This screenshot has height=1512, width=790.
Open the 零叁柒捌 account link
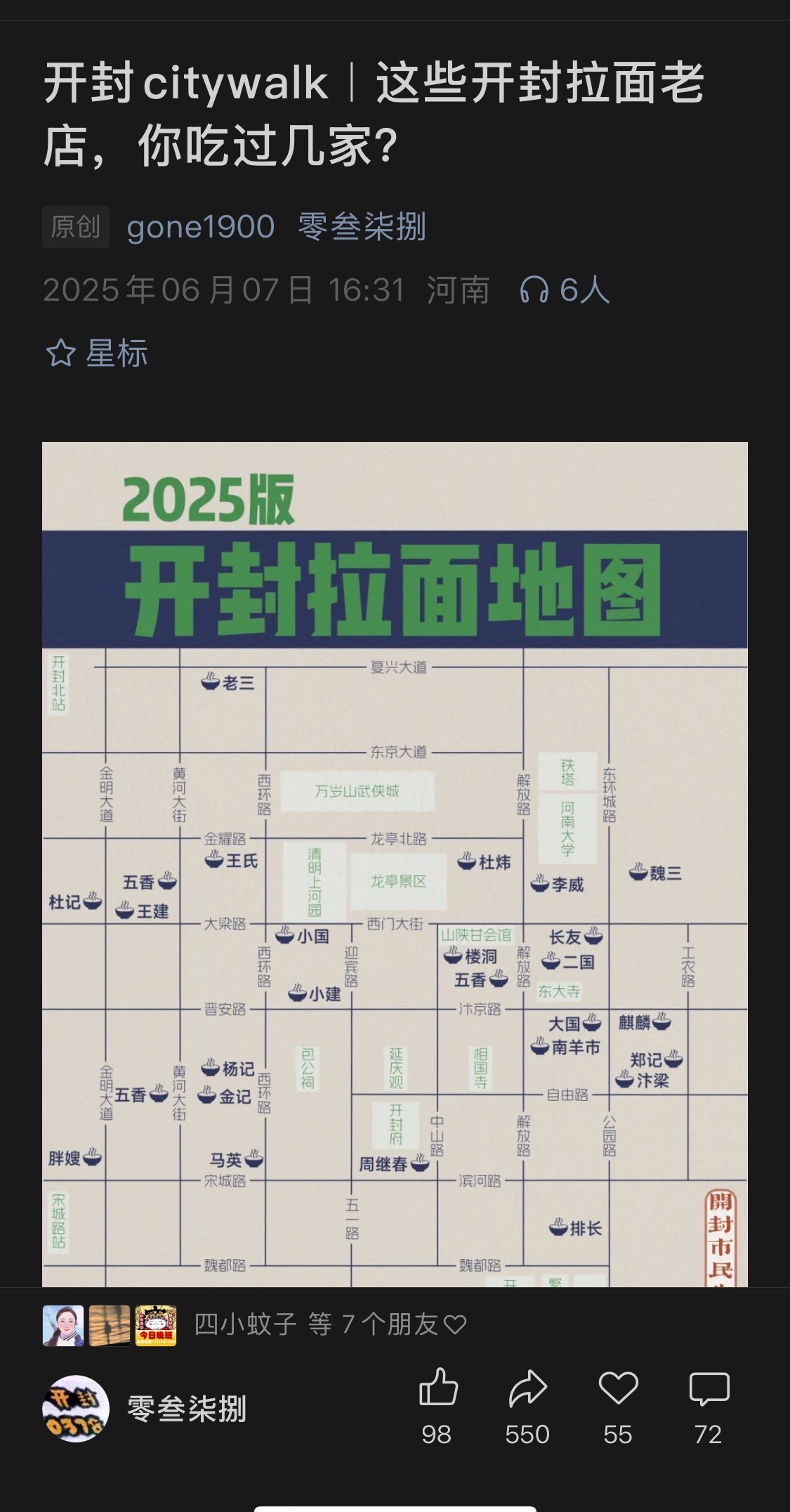coord(362,227)
